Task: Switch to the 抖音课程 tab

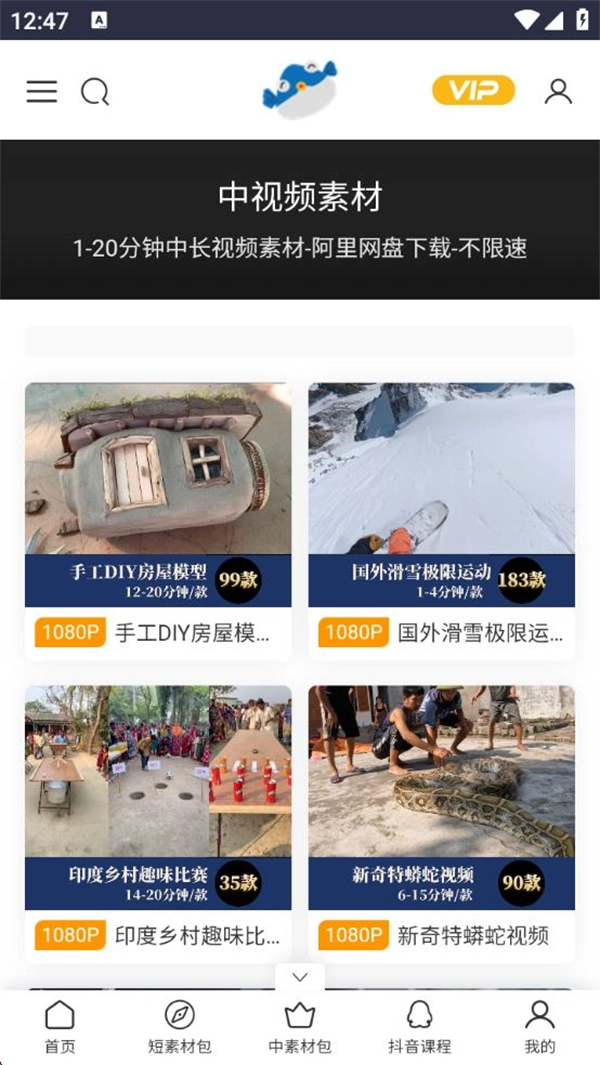Action: pos(420,1027)
